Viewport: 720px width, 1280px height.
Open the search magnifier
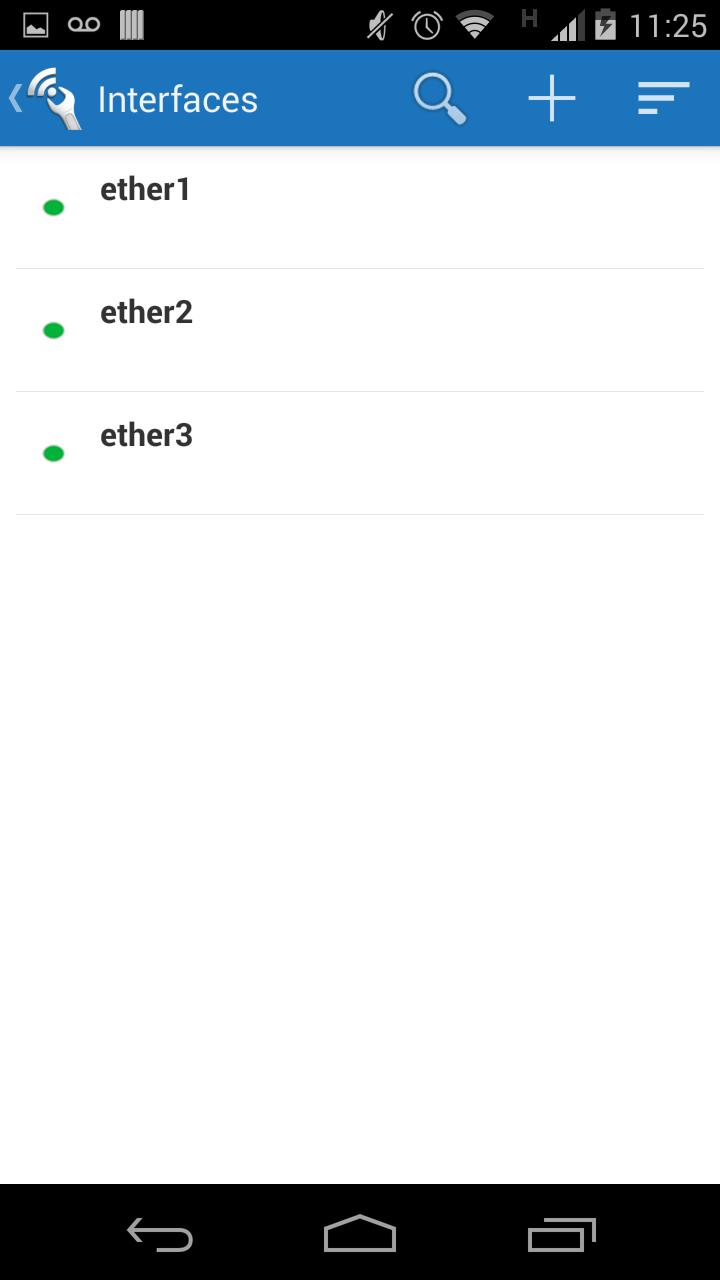[x=440, y=99]
